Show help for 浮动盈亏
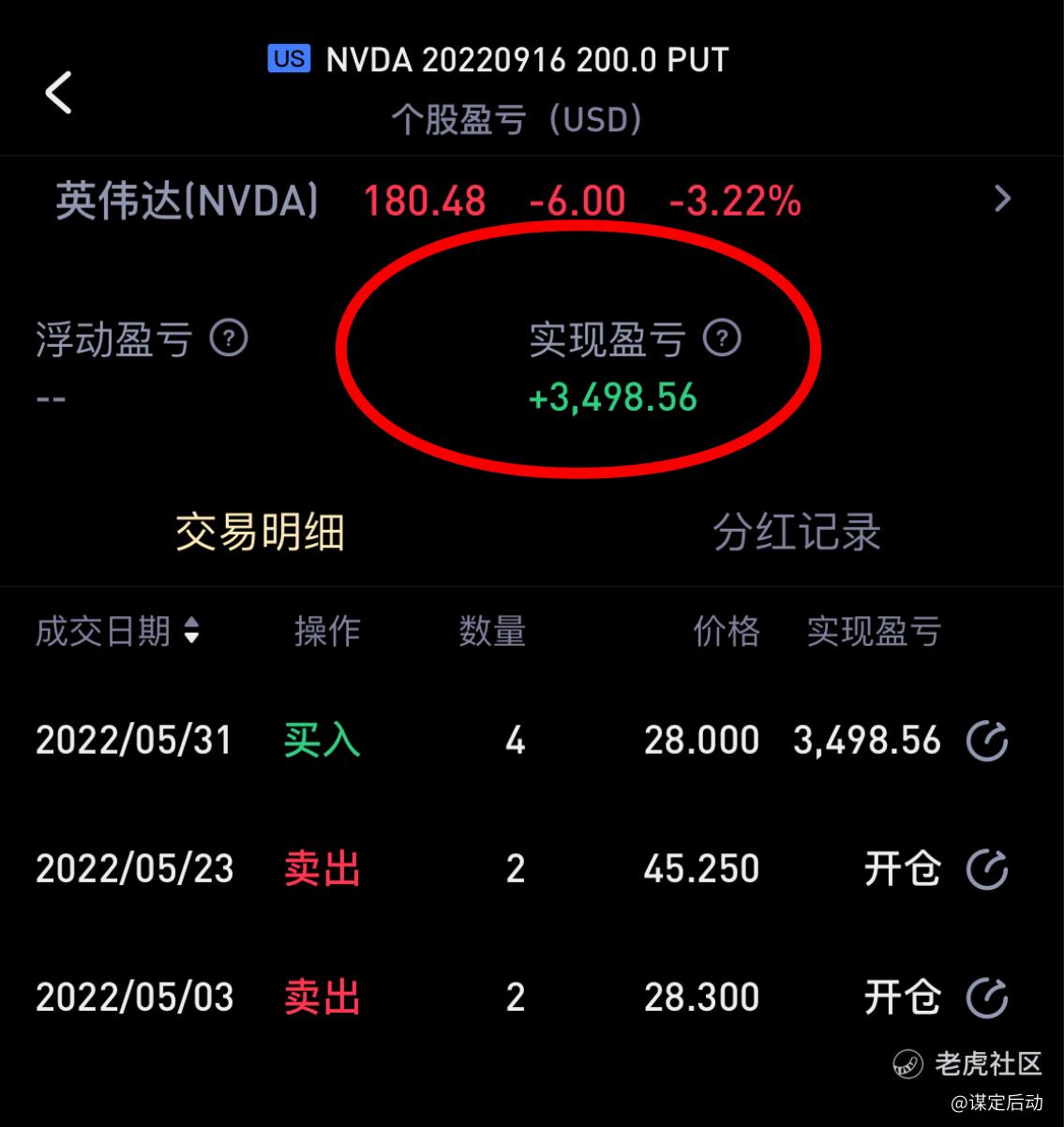This screenshot has height=1127, width=1064. click(229, 338)
